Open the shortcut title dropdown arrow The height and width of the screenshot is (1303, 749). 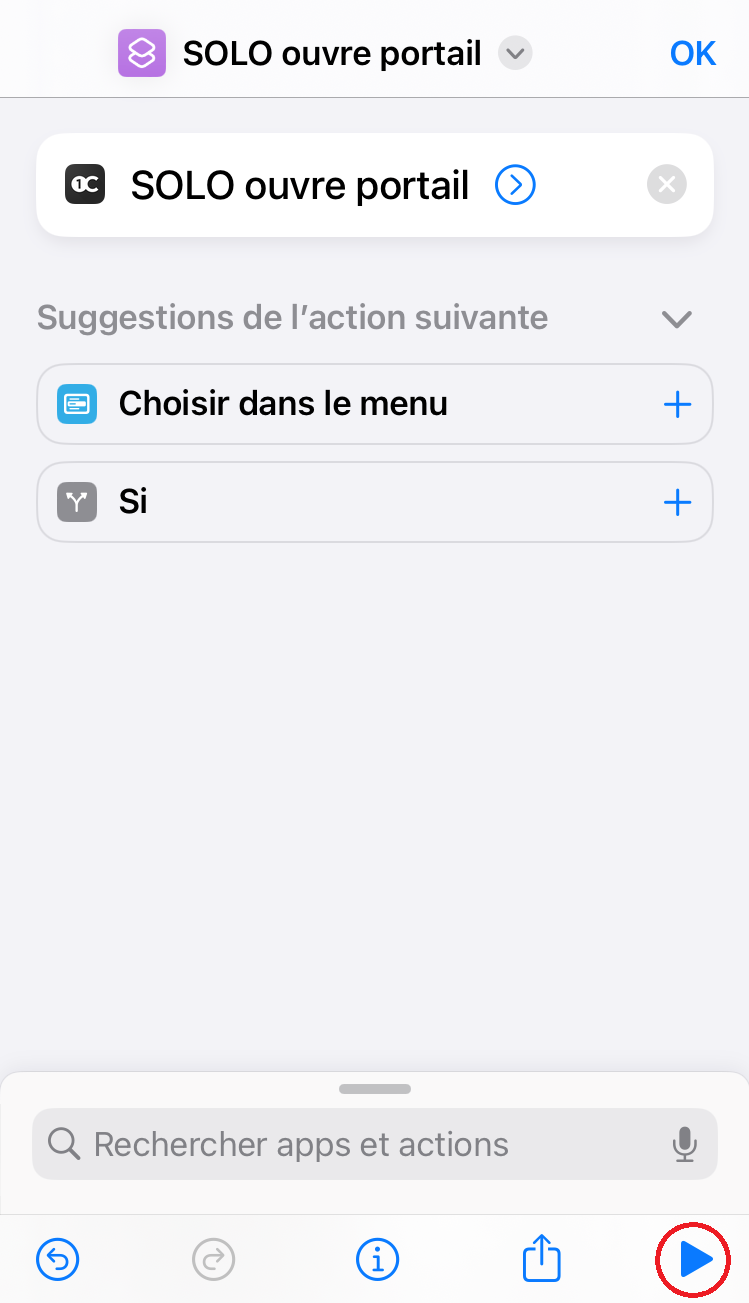[515, 53]
